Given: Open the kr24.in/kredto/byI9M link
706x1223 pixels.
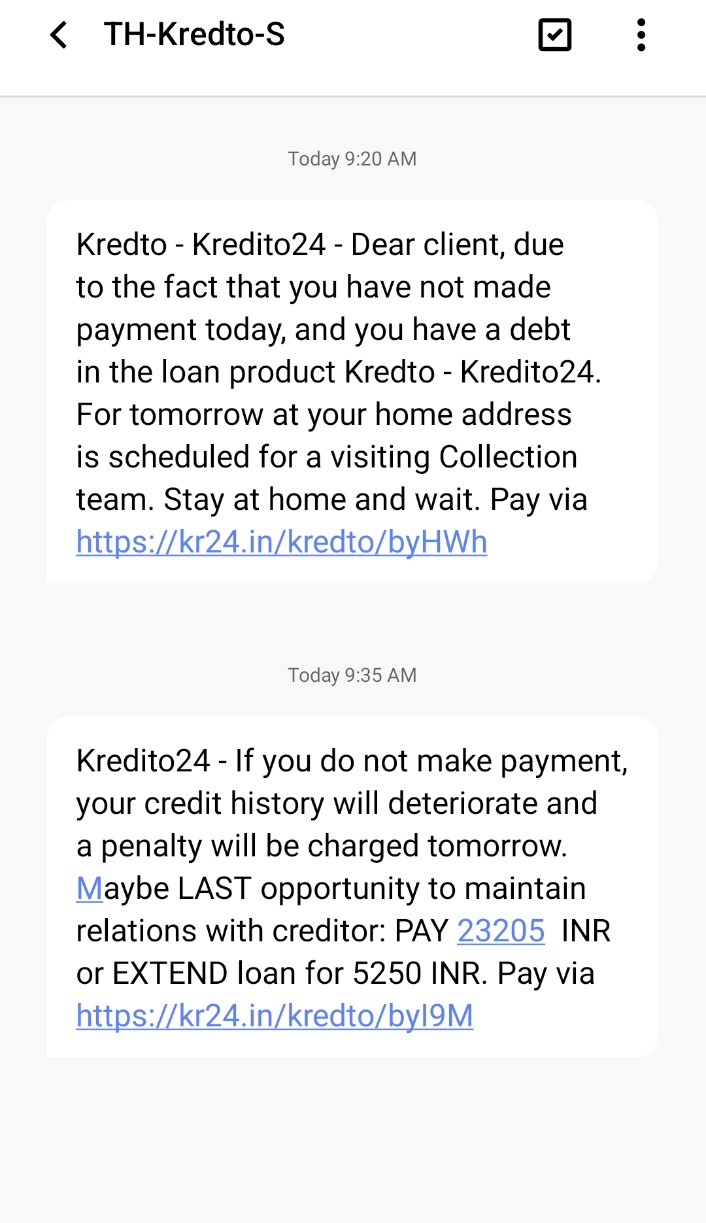Looking at the screenshot, I should pos(274,1016).
